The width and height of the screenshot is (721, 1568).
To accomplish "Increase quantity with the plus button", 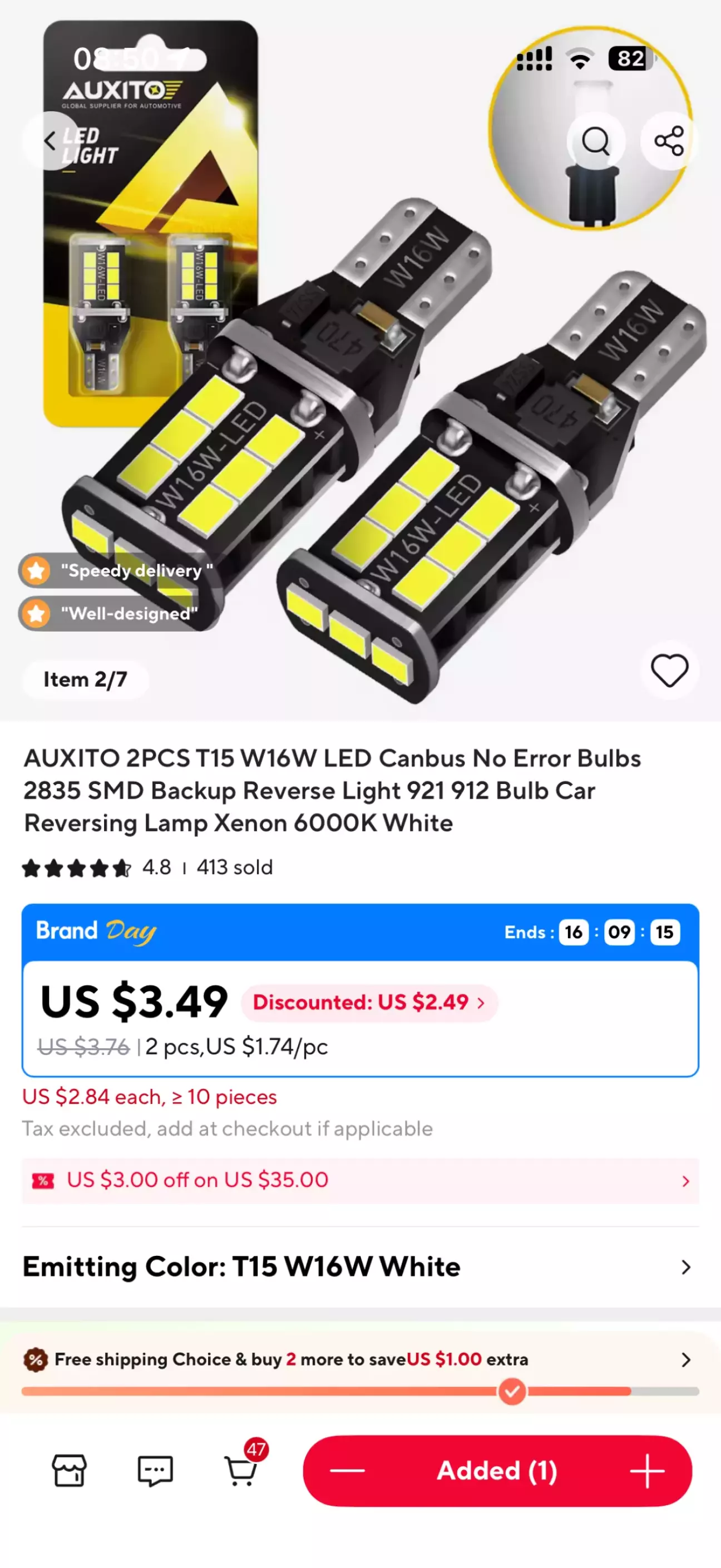I will tap(647, 1471).
